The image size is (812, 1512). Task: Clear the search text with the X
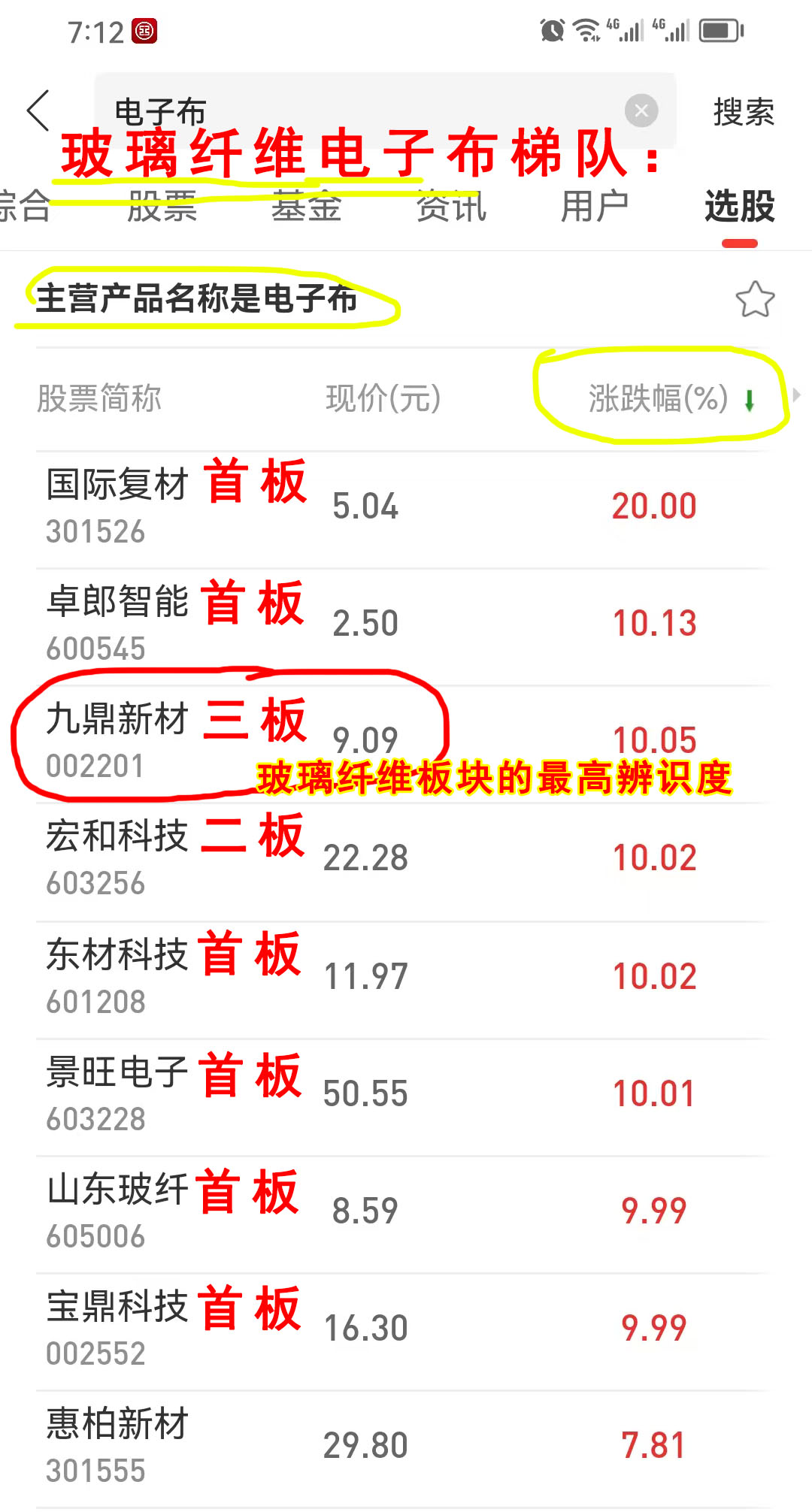(641, 111)
